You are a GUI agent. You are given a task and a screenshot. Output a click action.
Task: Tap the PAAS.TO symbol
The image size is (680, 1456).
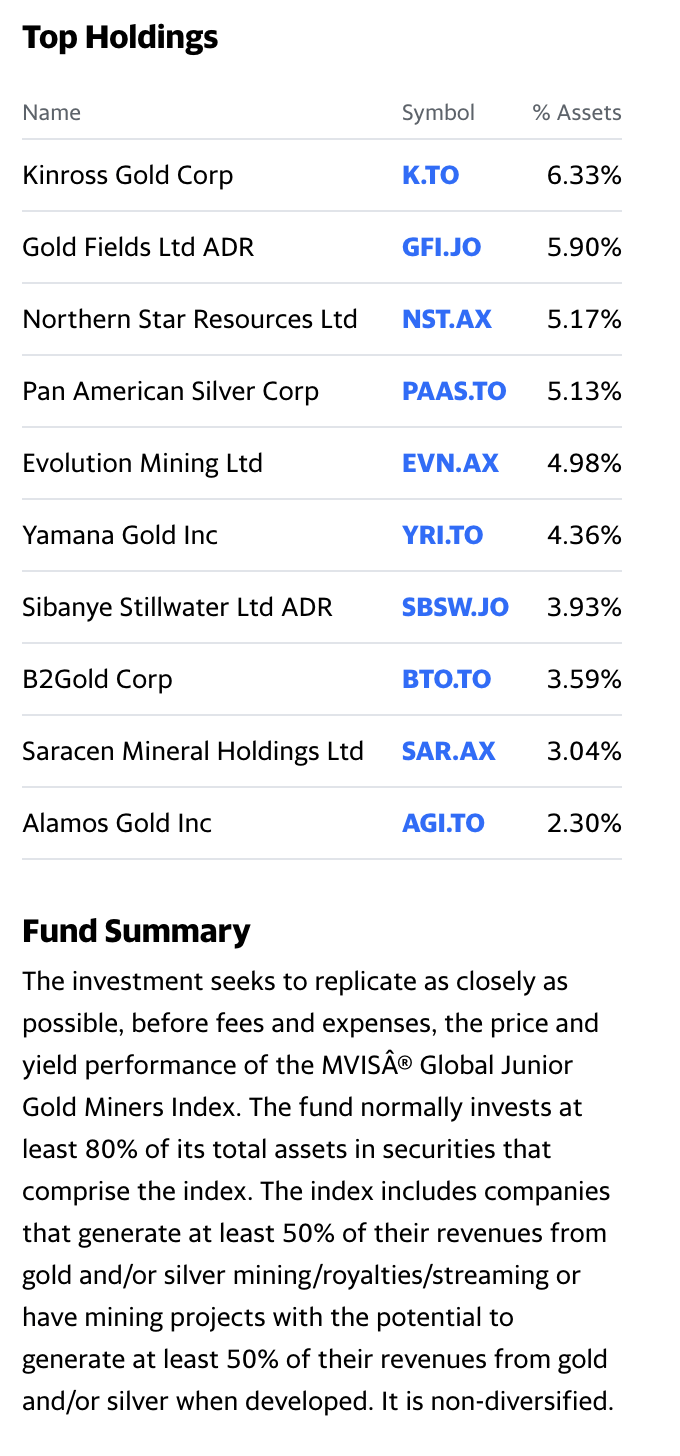pyautogui.click(x=454, y=391)
